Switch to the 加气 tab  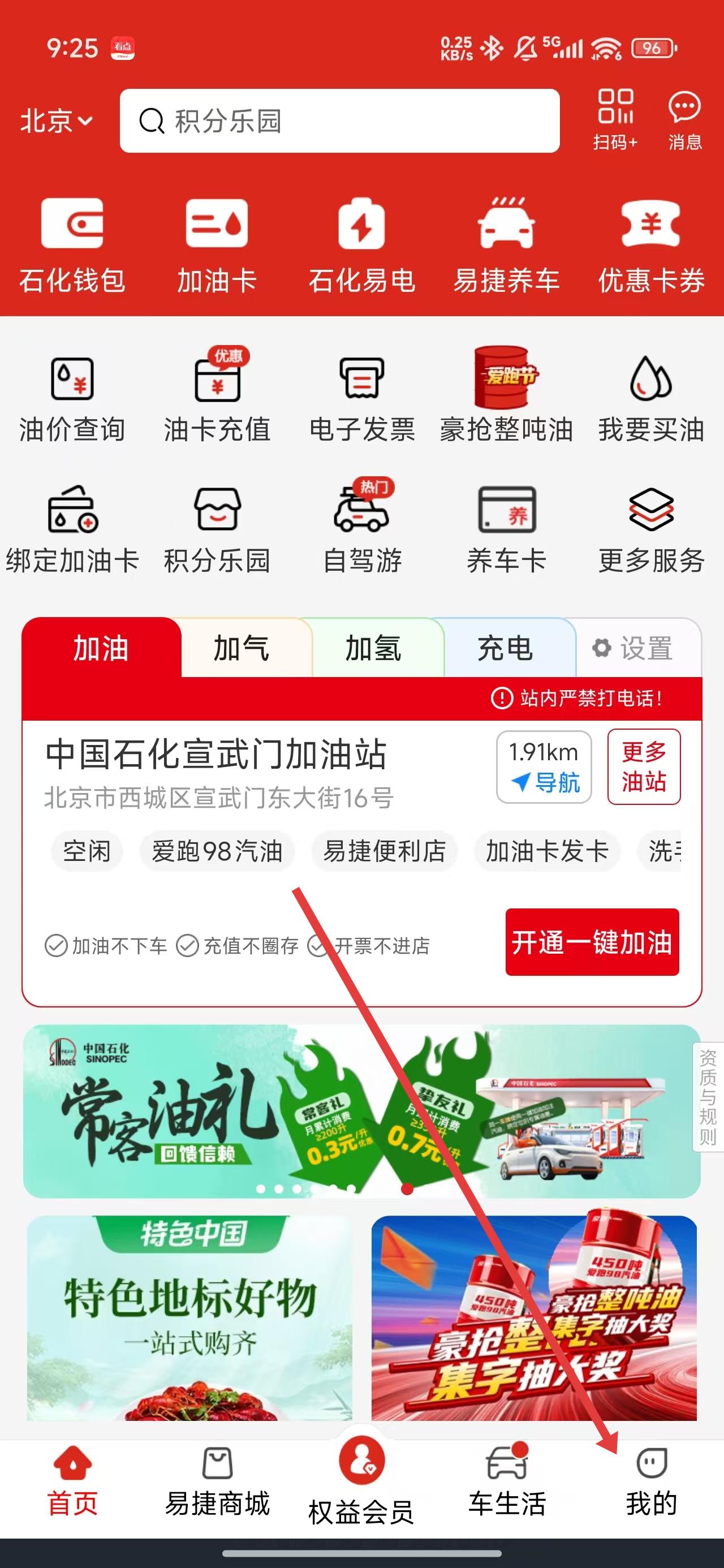point(242,648)
